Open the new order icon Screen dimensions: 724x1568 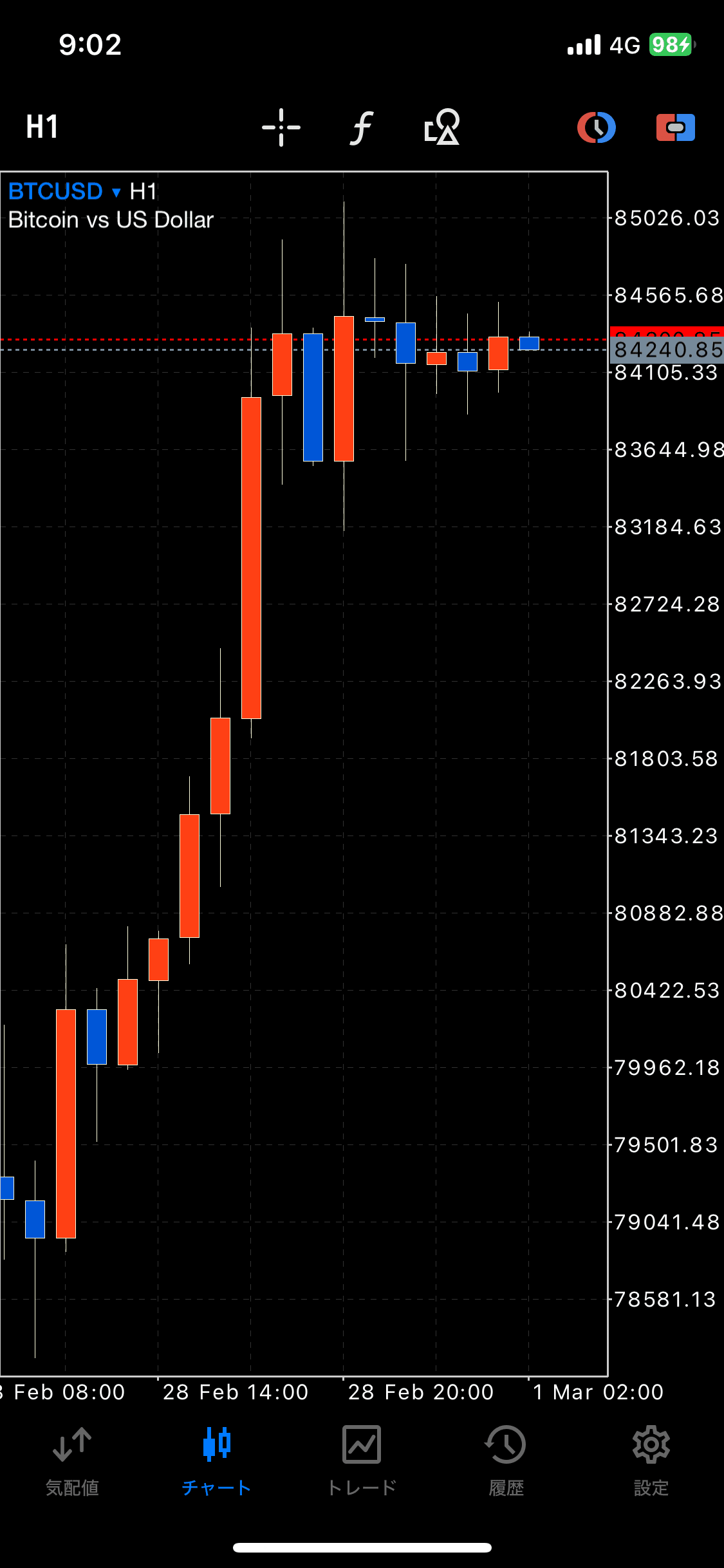click(x=675, y=127)
